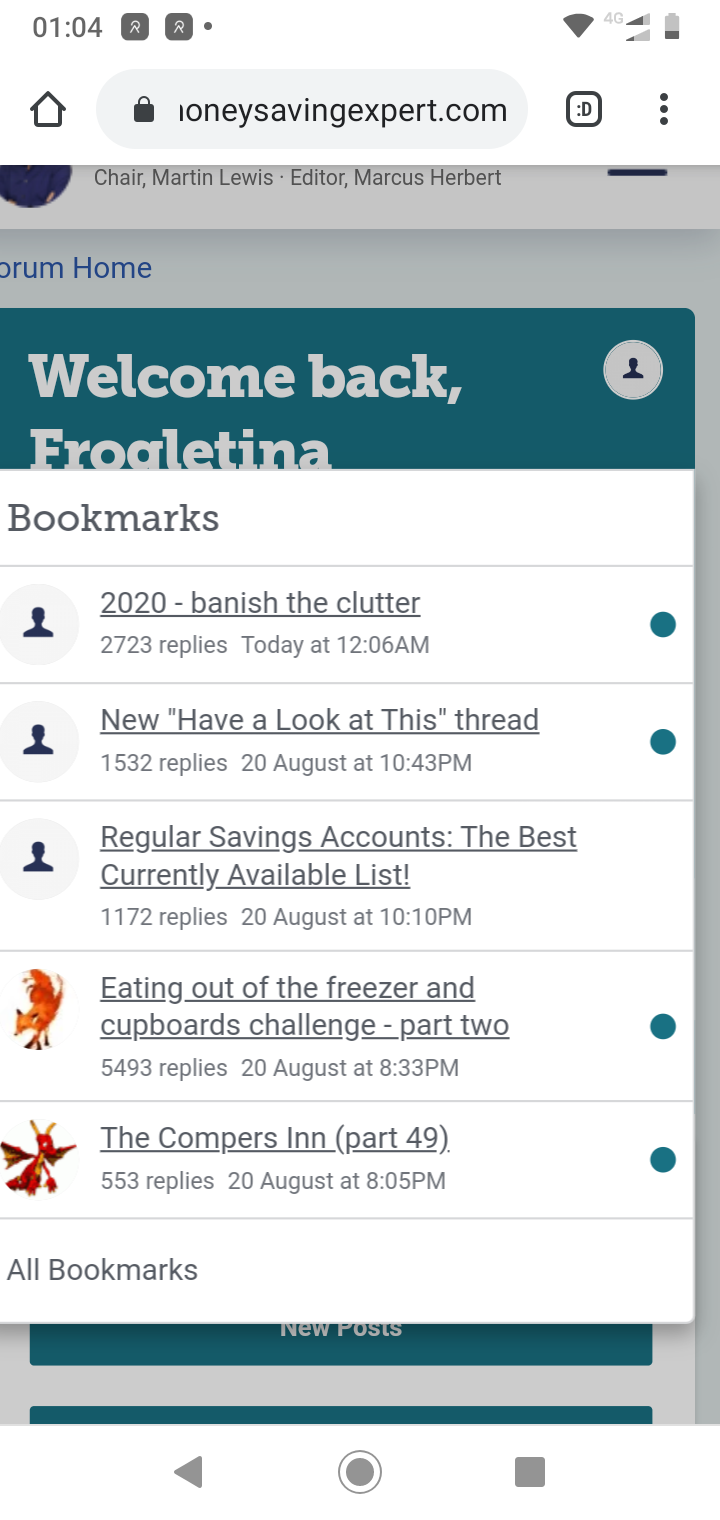Screen dimensions: 720x1520
Task: Open the New "Have a Look at This" thread
Action: point(320,720)
